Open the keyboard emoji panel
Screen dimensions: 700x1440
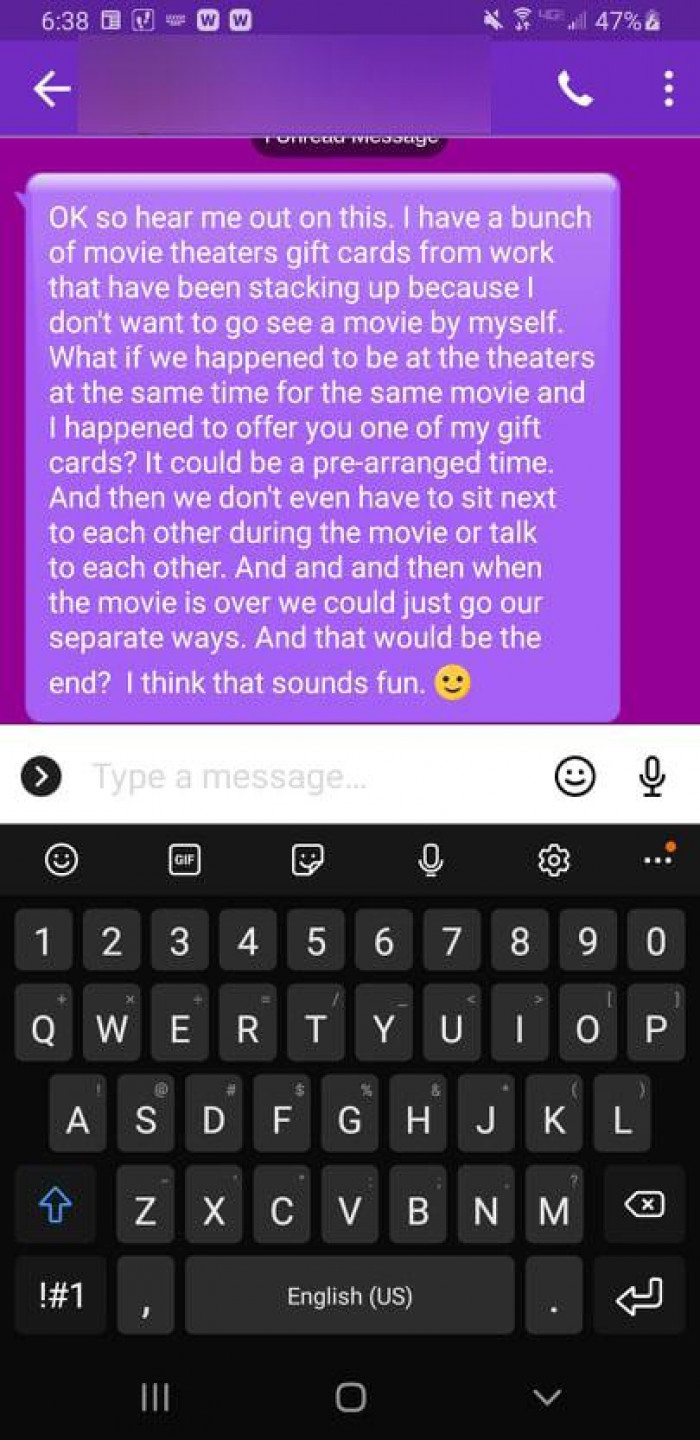click(x=62, y=860)
